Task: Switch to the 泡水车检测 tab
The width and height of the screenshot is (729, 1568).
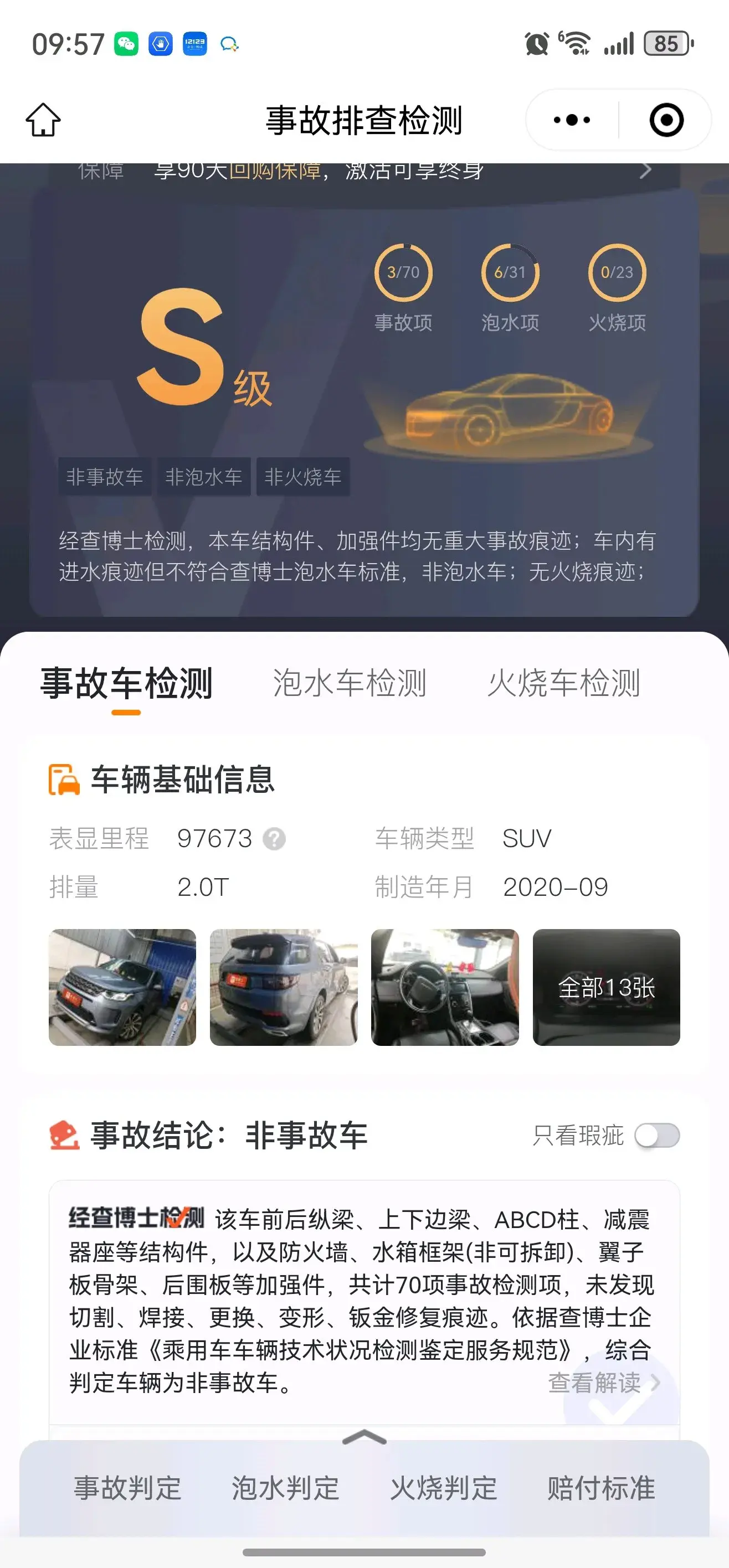Action: [349, 683]
